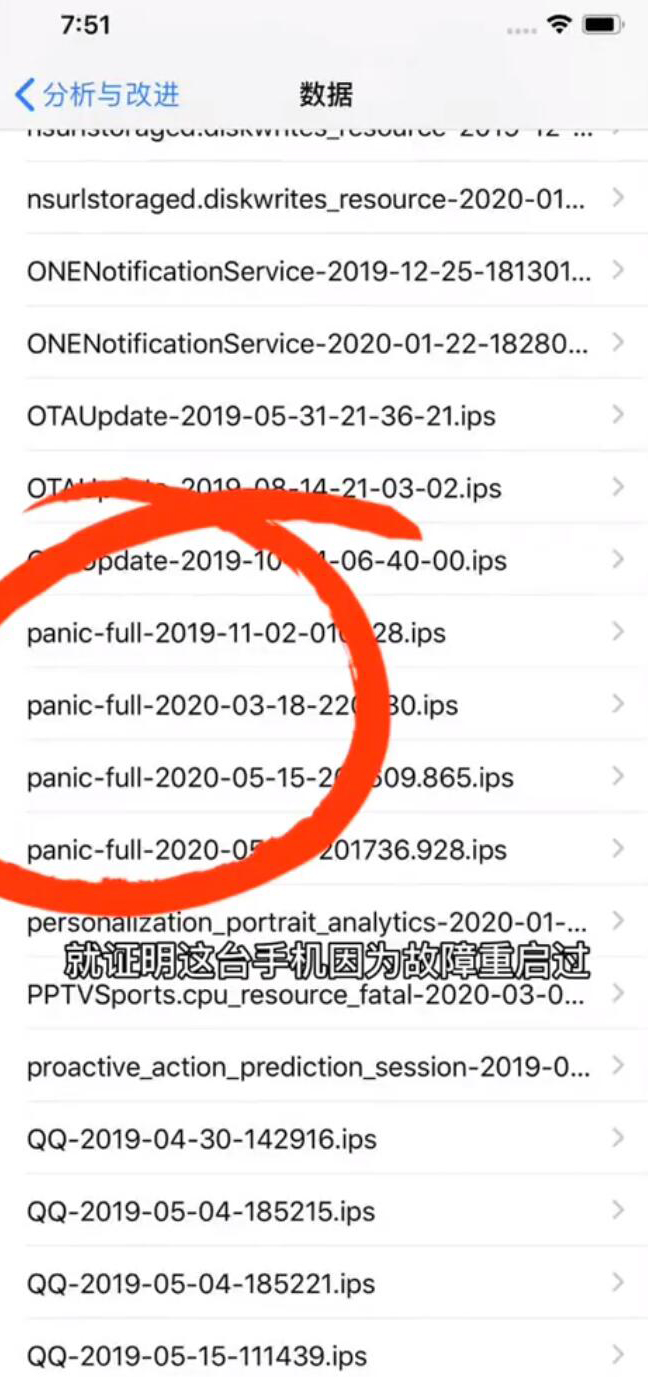Open the OTAUpdate log ending 06-40-00.ips

tap(324, 560)
